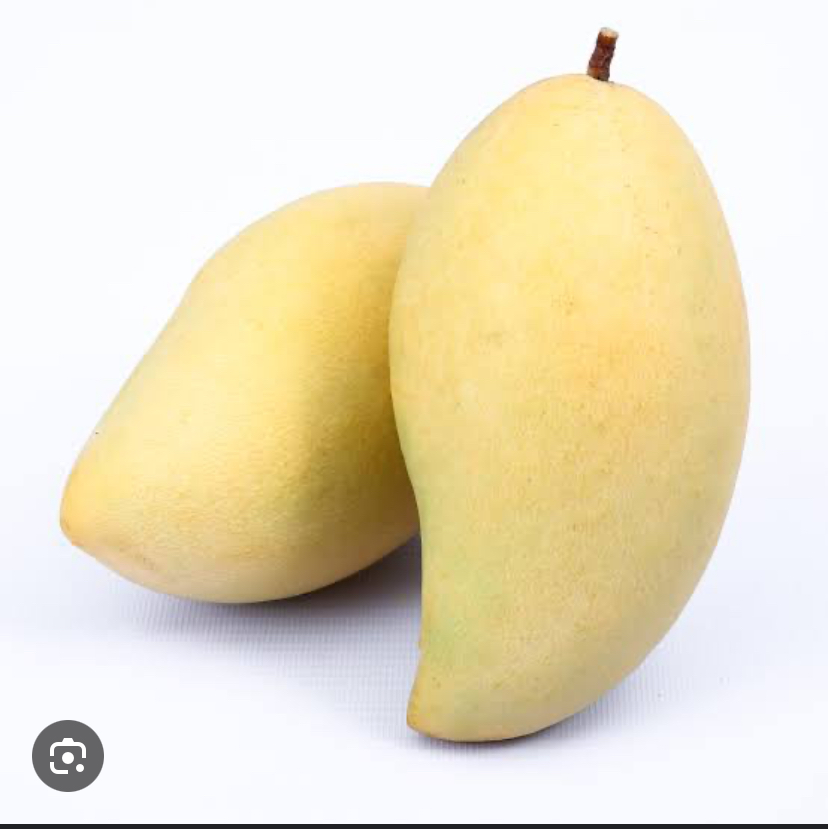The image size is (828, 829).
Task: Search this image with Google Lens
Action: click(68, 756)
